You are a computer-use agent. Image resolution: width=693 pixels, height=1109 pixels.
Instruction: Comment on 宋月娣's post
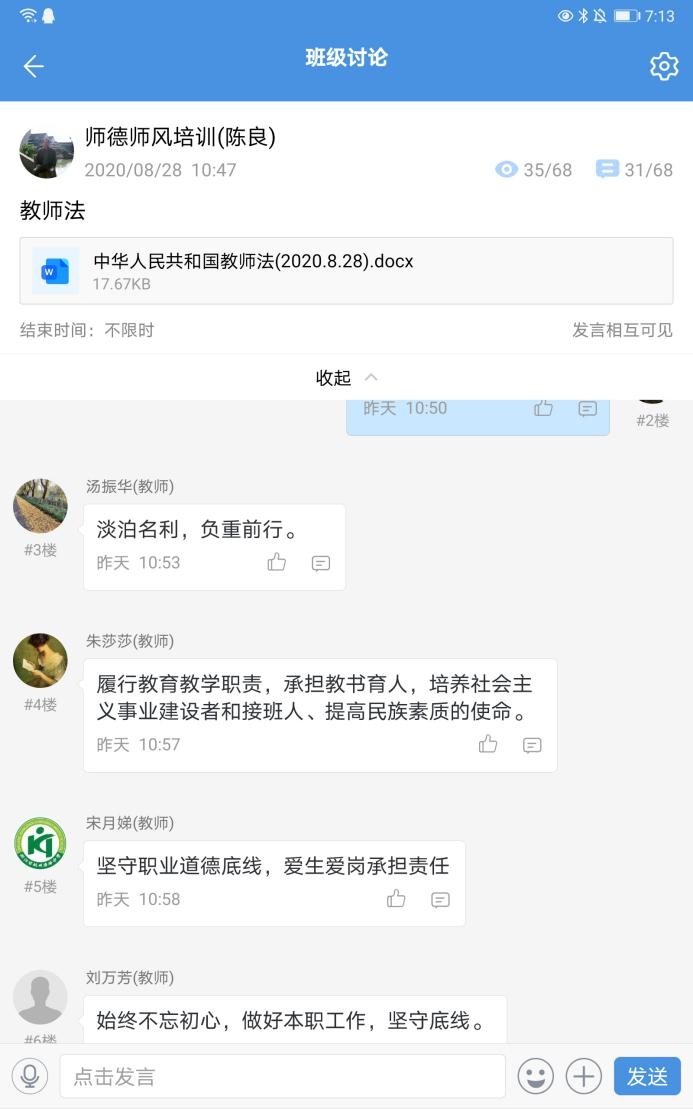coord(440,900)
